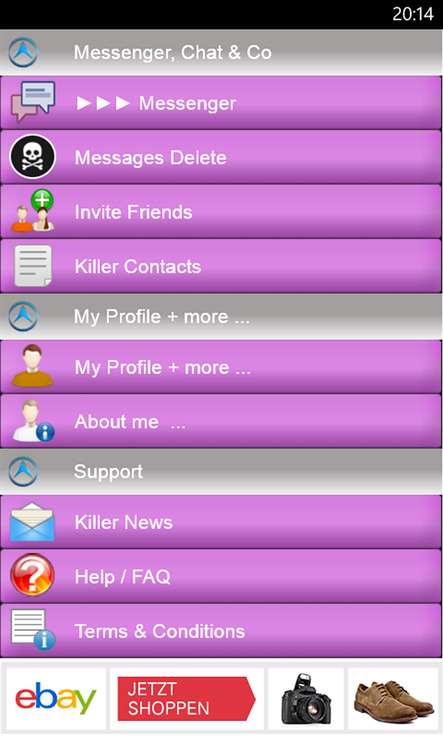Open About me

(221, 421)
